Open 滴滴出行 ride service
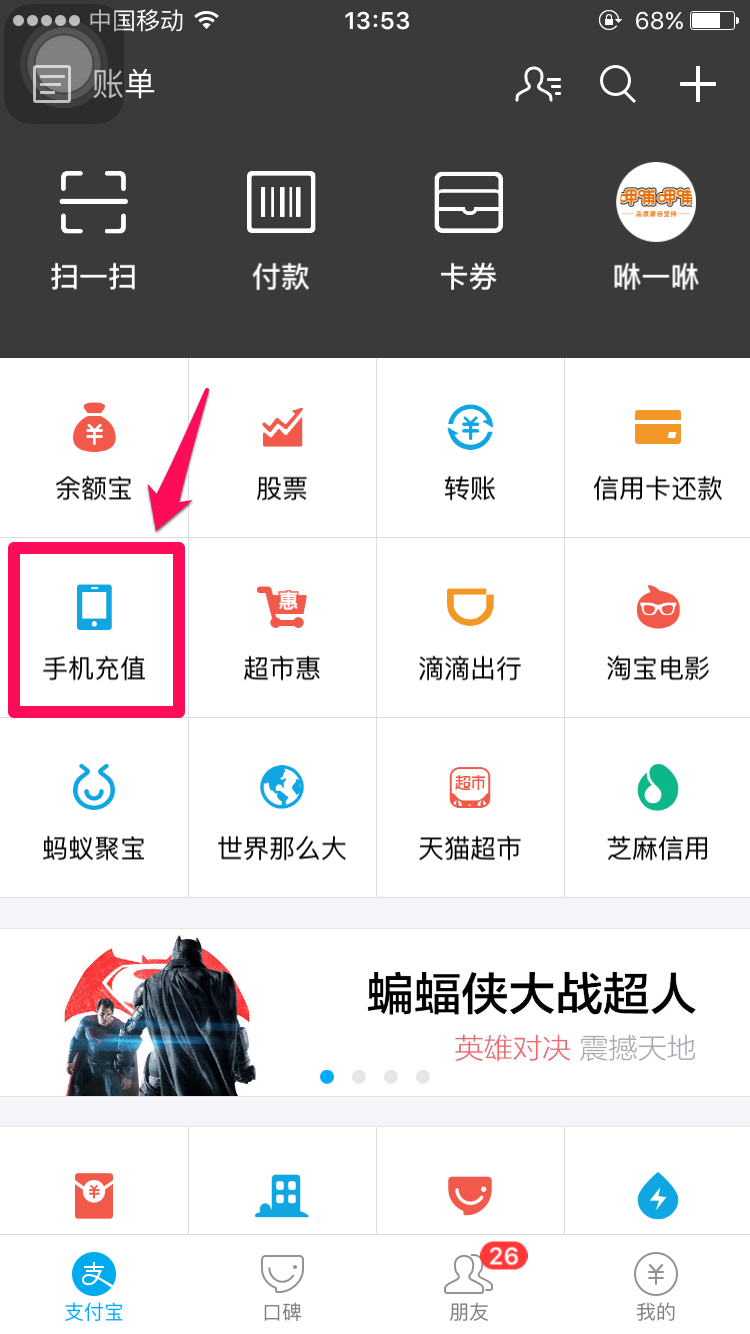The image size is (750, 1334). [470, 630]
